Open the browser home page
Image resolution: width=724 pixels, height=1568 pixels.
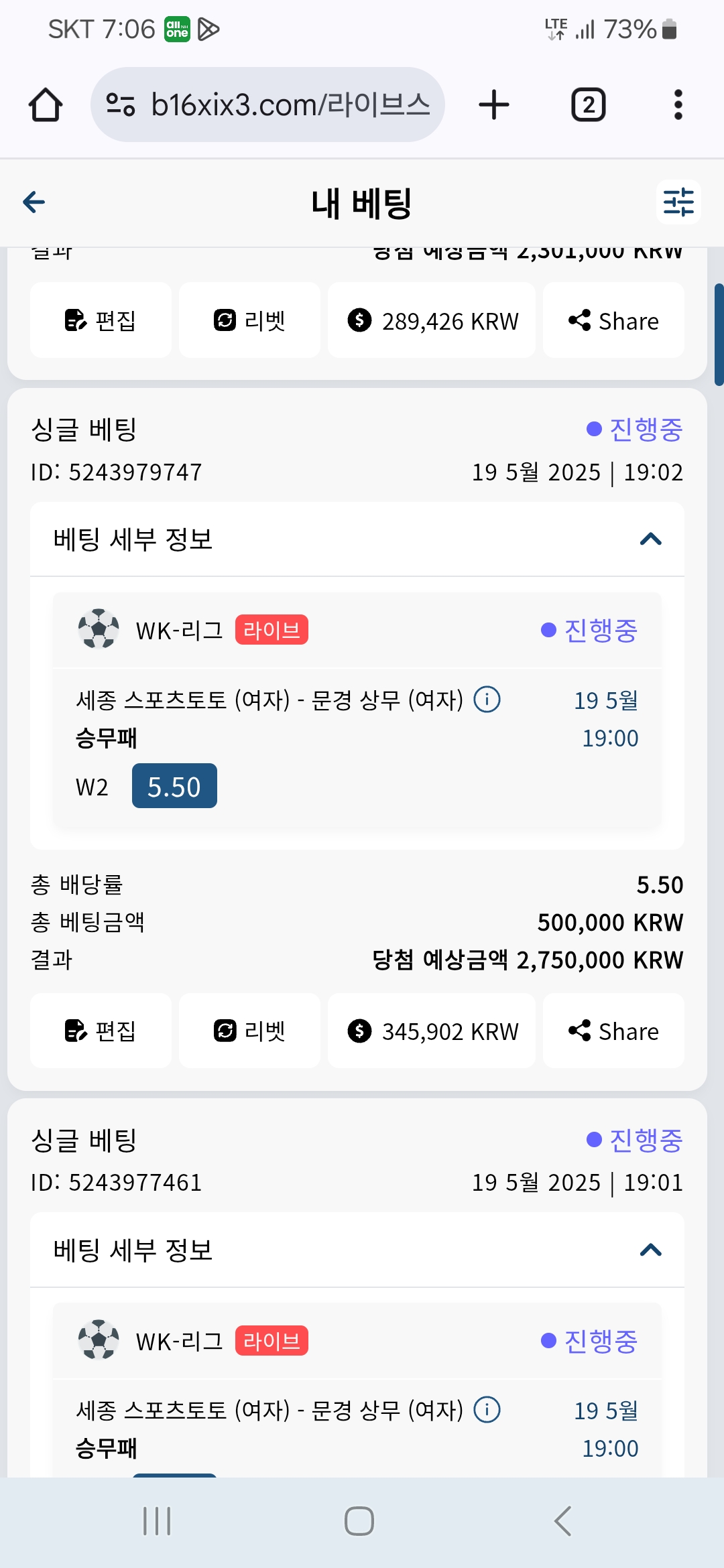(x=46, y=105)
